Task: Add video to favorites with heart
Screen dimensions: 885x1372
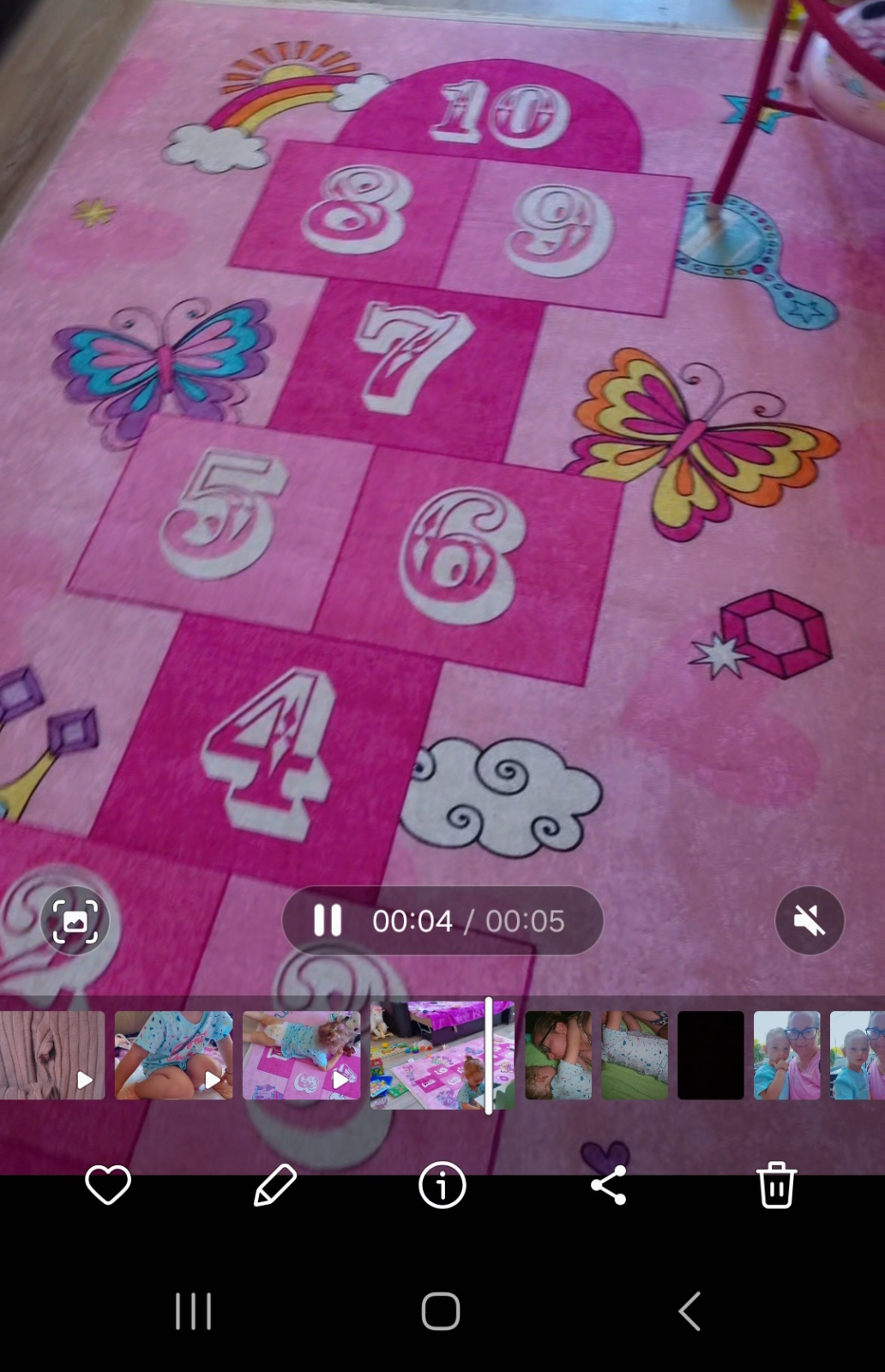Action: 108,1185
